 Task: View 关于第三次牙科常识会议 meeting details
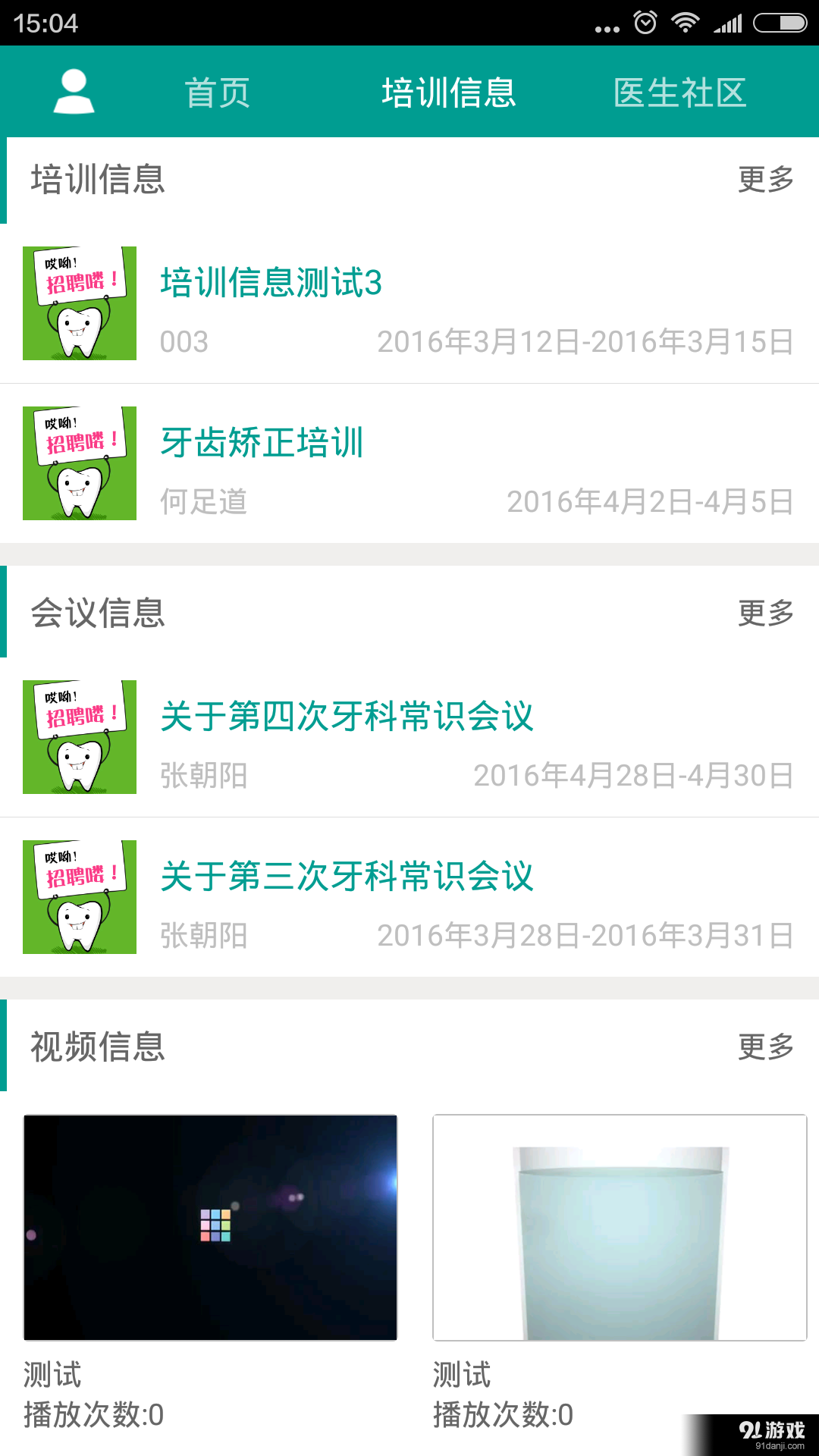click(x=346, y=877)
